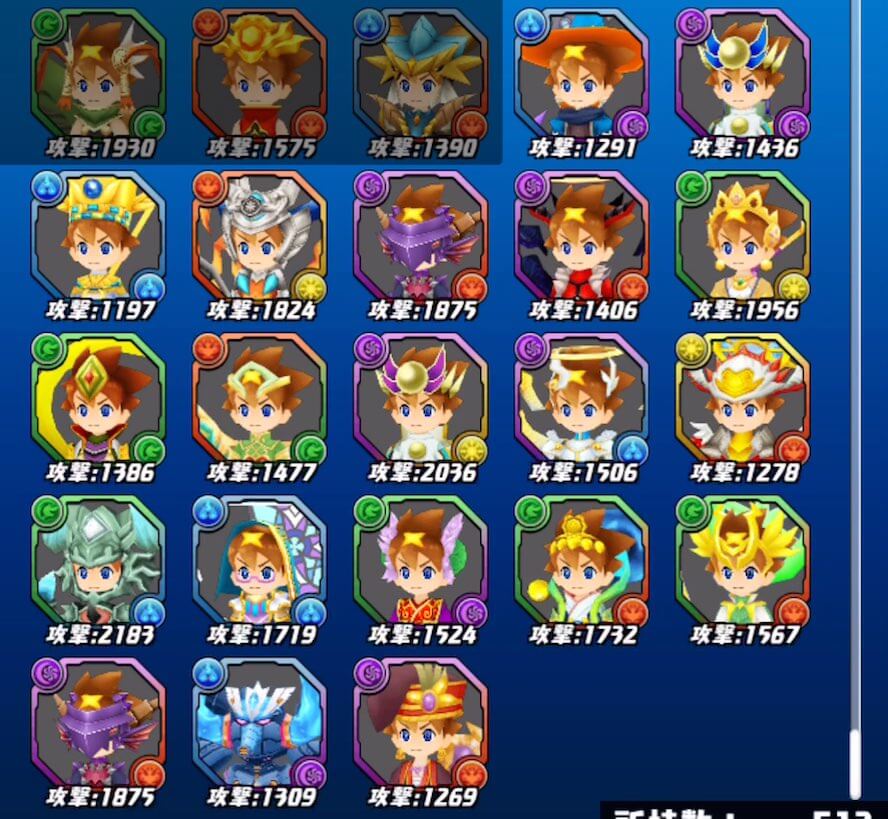The image size is (888, 819).
Task: Select the blue-robot character with 攻撃 1309
Action: point(259,723)
